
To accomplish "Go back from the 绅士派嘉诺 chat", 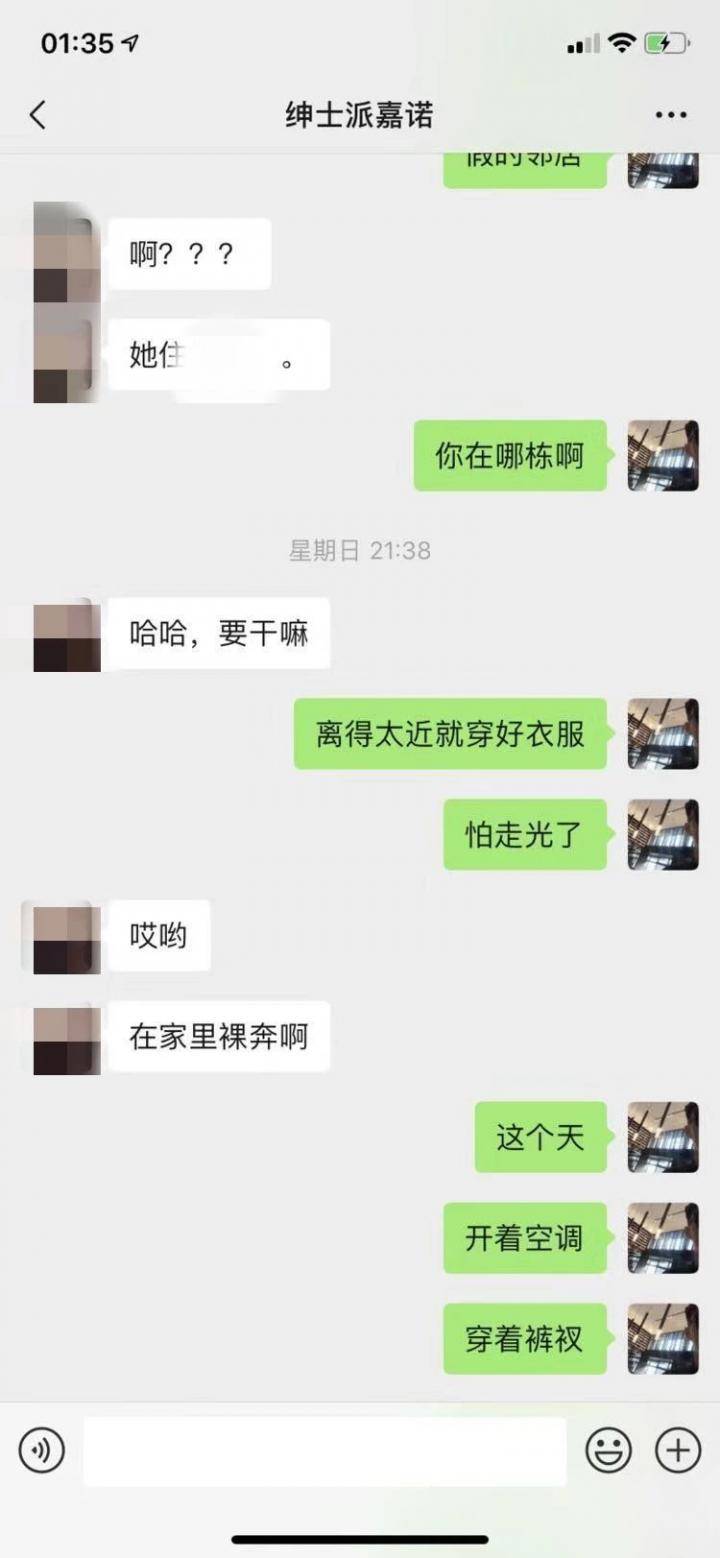I will [x=38, y=115].
